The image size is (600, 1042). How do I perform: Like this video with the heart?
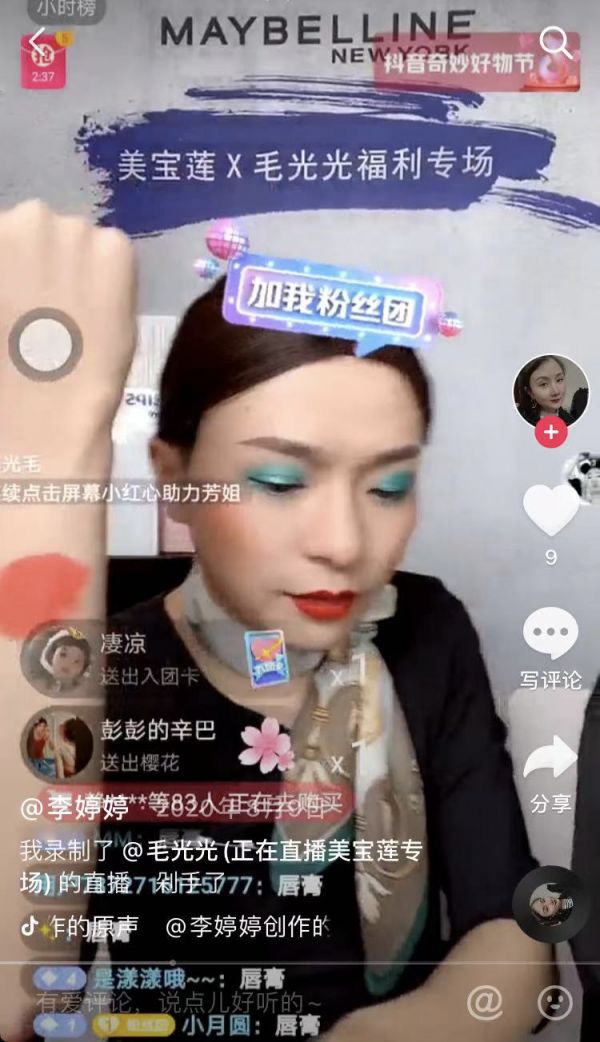(550, 509)
